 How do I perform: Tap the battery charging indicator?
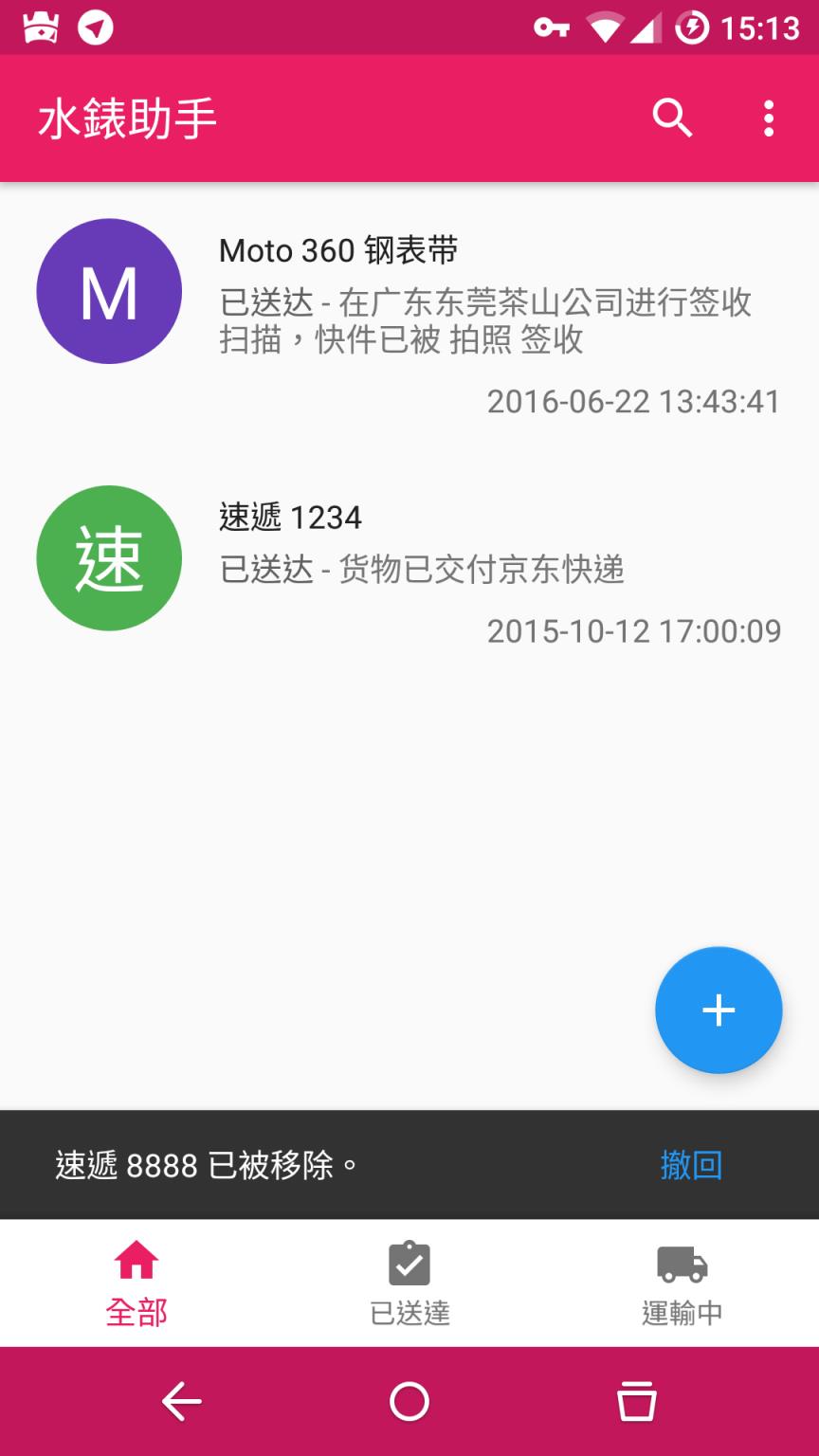[x=691, y=27]
